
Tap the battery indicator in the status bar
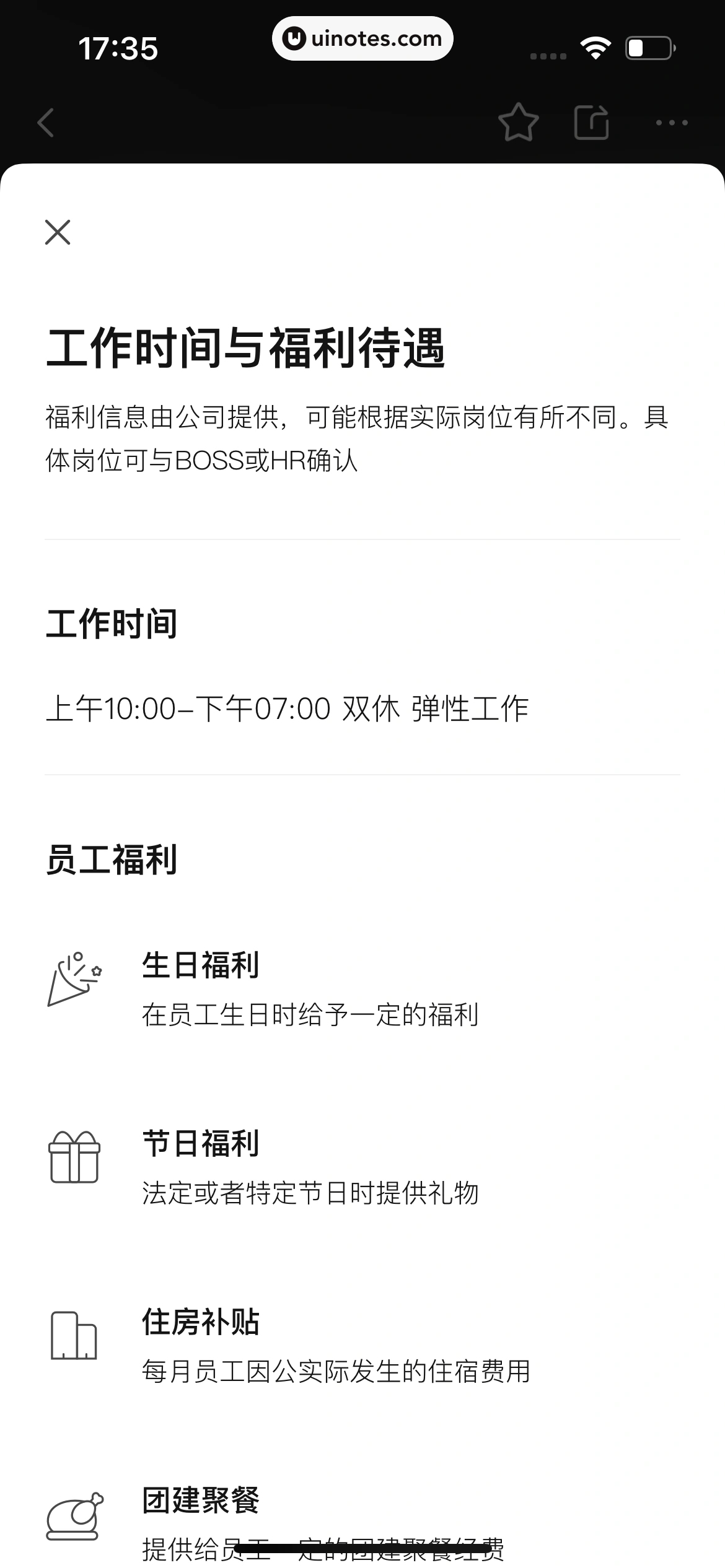point(650,47)
